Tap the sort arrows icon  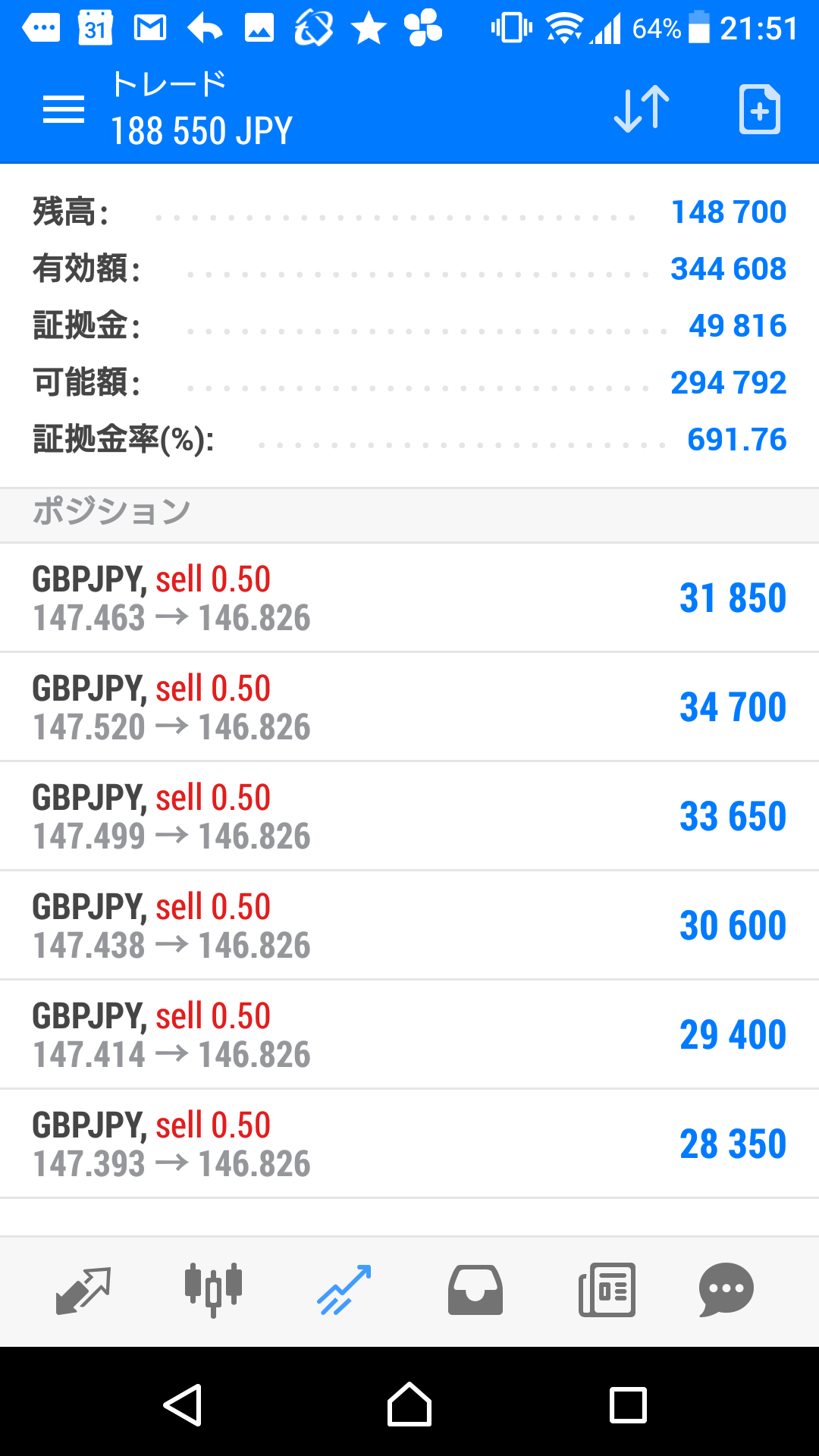(642, 110)
